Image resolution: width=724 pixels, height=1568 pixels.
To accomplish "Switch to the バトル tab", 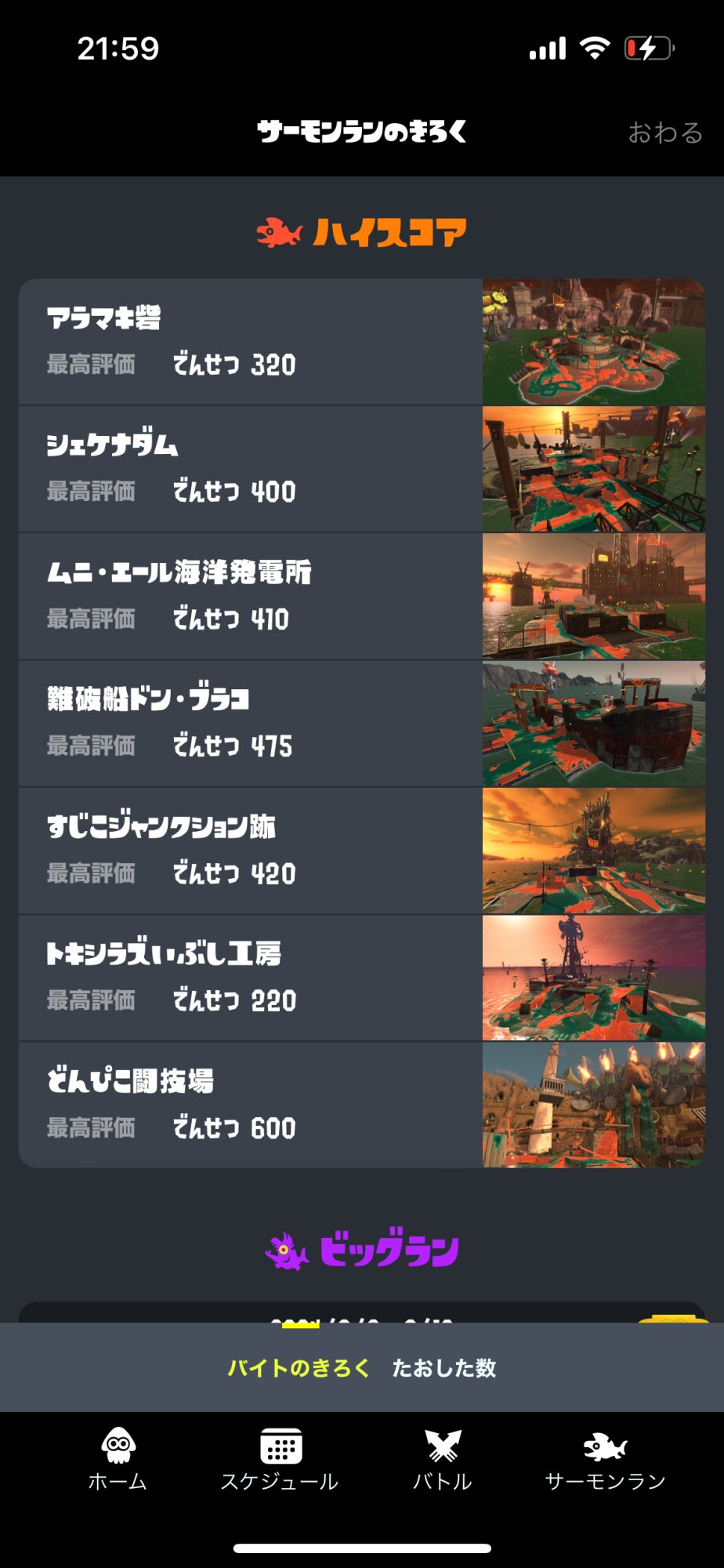I will pos(443,1460).
